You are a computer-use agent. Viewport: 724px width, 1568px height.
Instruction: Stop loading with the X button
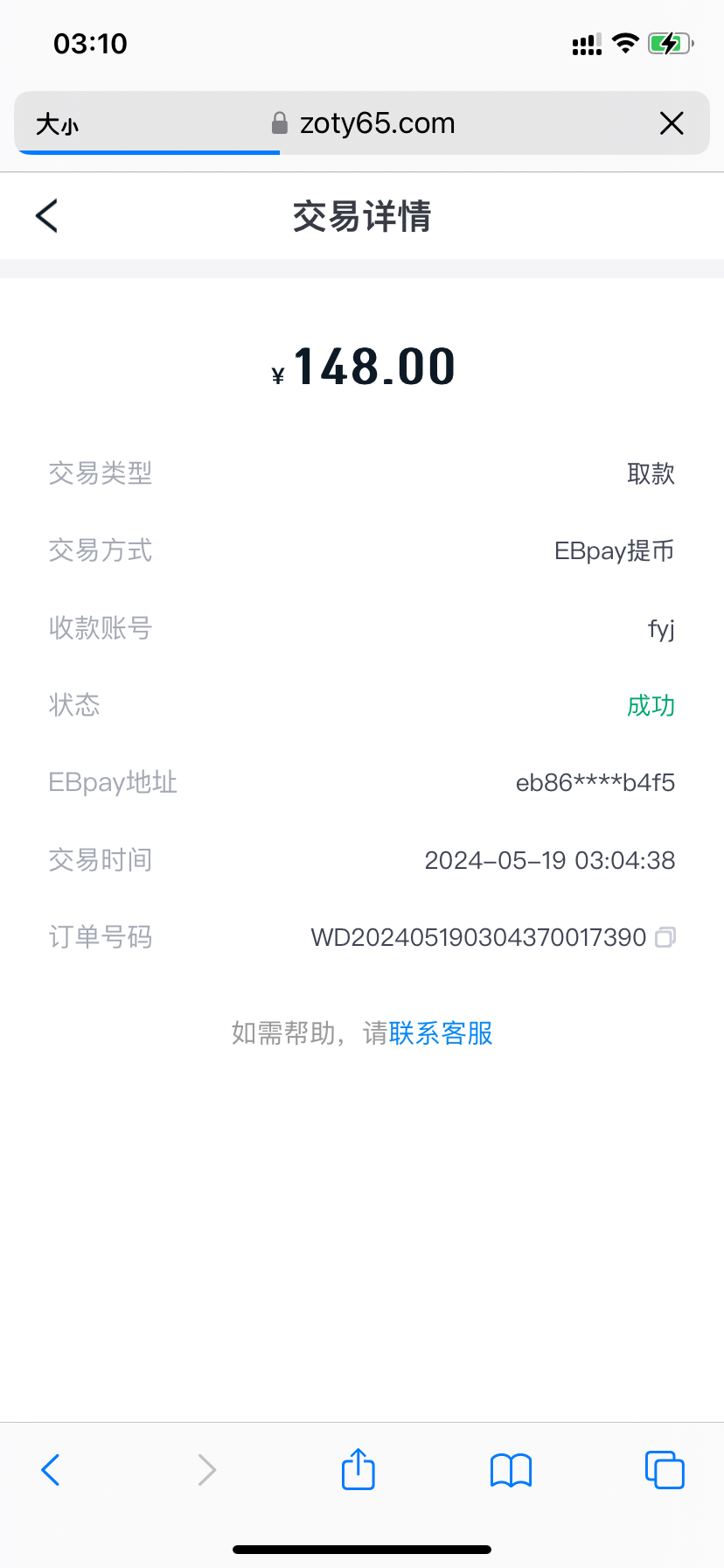coord(672,123)
